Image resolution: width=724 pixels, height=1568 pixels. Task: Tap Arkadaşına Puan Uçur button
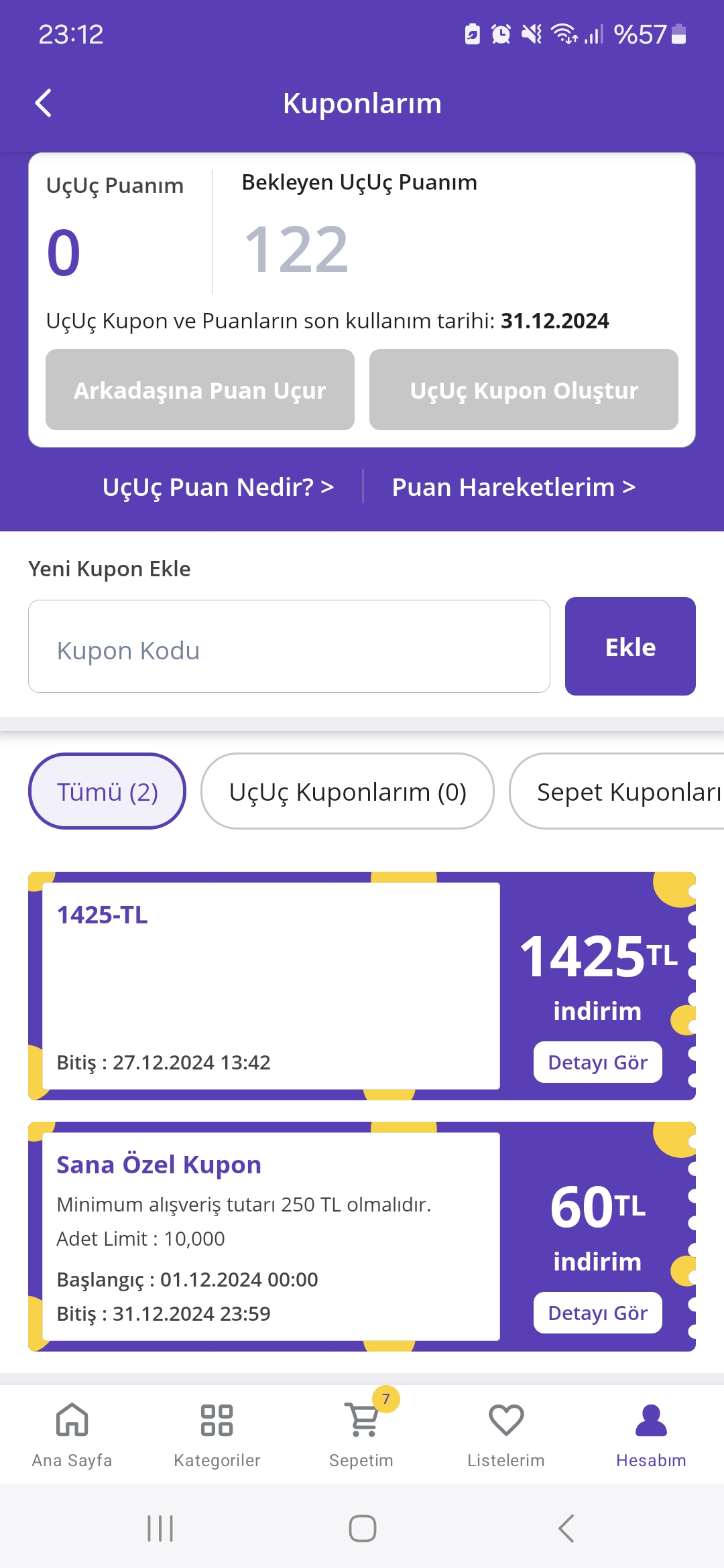pos(200,389)
